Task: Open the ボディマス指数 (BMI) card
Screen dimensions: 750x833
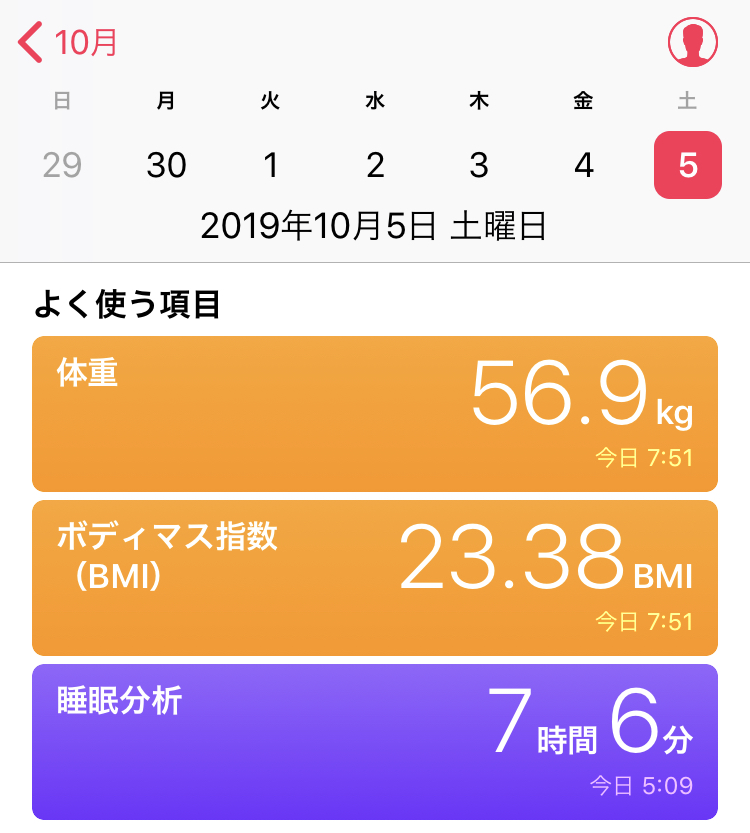Action: pyautogui.click(x=375, y=578)
